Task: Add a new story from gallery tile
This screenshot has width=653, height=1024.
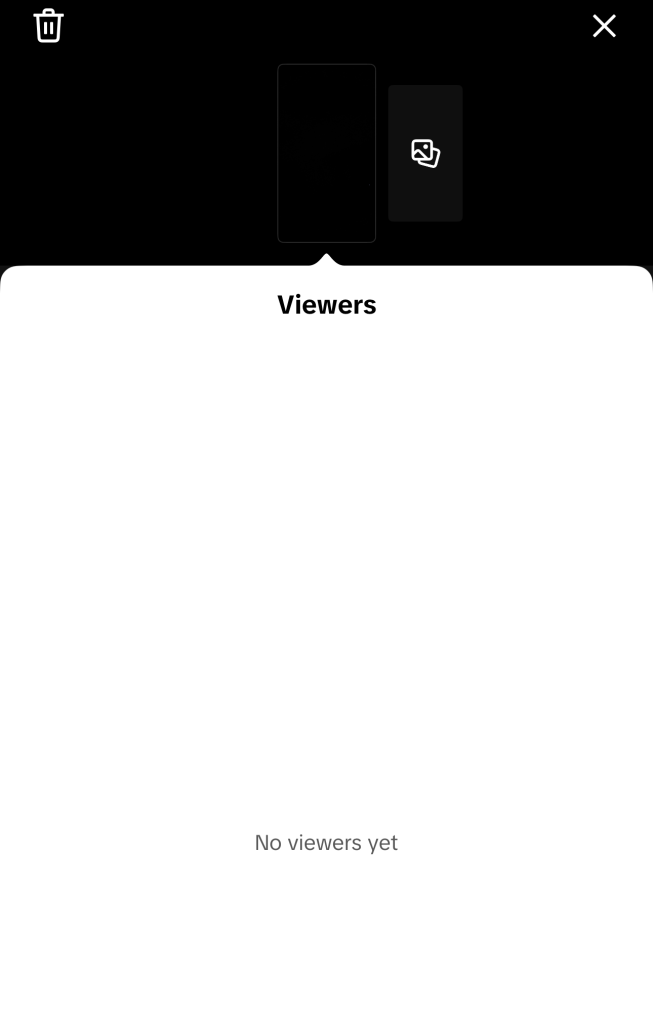Action: coord(425,153)
